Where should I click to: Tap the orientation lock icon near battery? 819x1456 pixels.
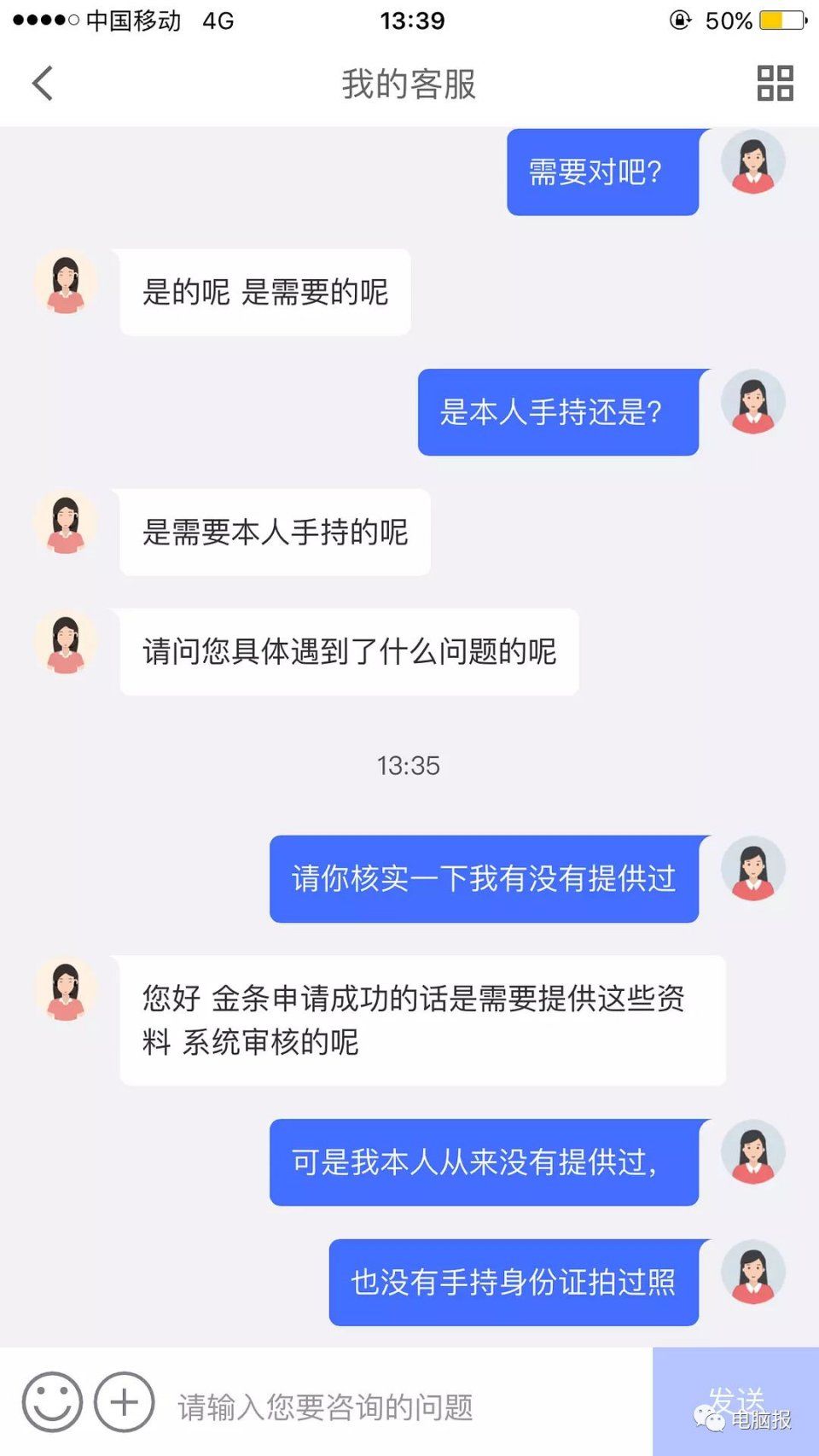pos(678,20)
